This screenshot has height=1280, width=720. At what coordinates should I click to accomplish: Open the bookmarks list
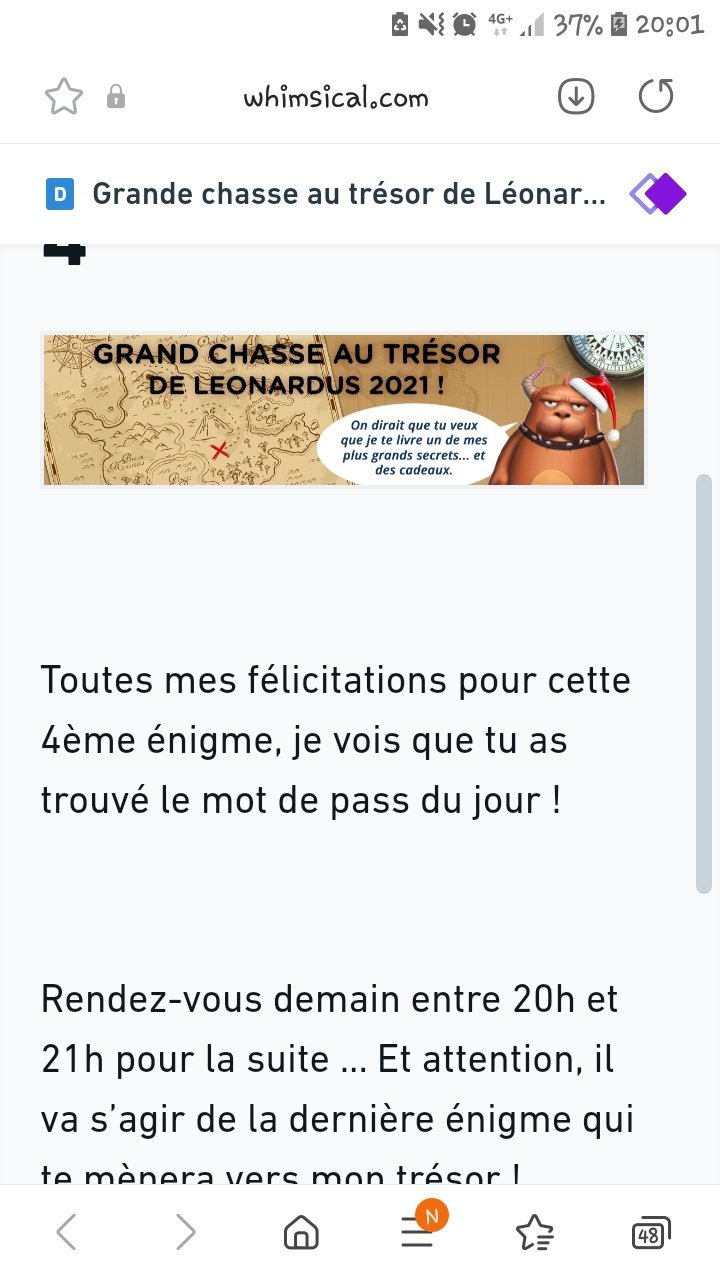(535, 1233)
